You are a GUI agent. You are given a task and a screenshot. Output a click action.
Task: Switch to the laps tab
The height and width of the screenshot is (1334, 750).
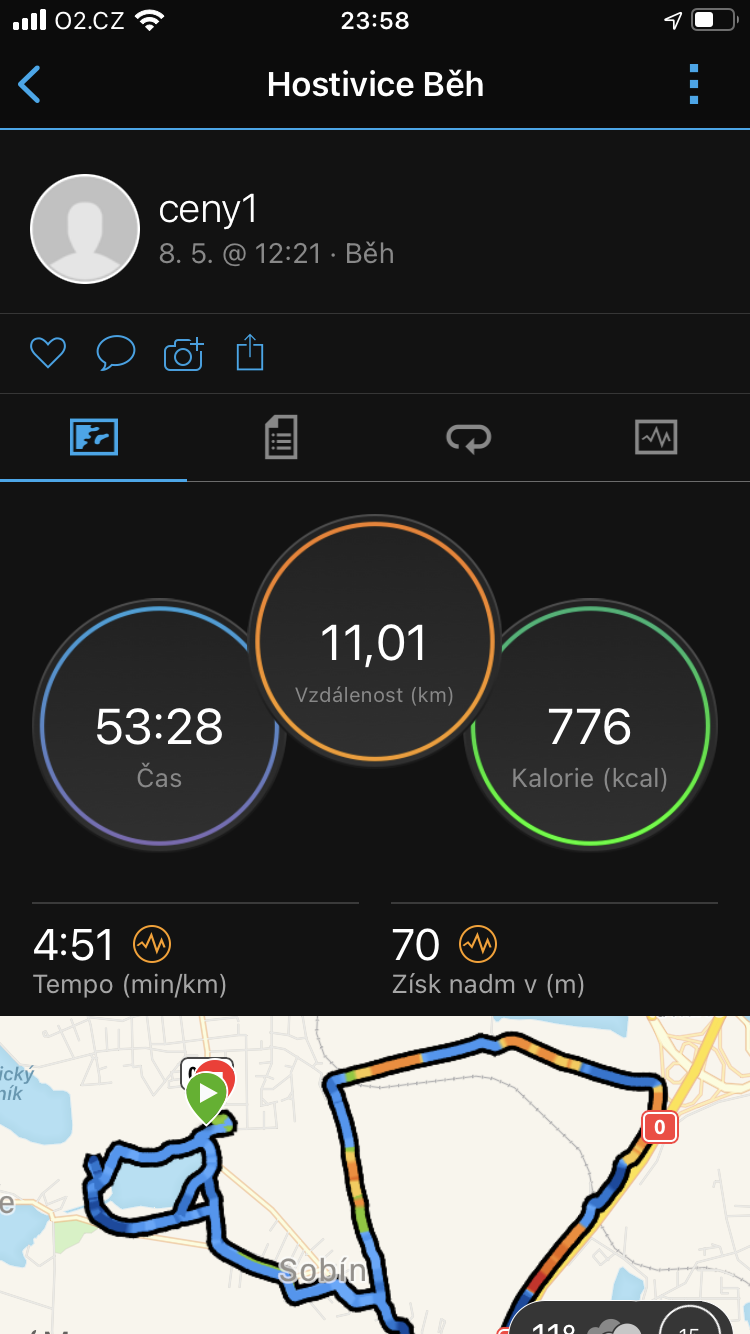click(468, 437)
